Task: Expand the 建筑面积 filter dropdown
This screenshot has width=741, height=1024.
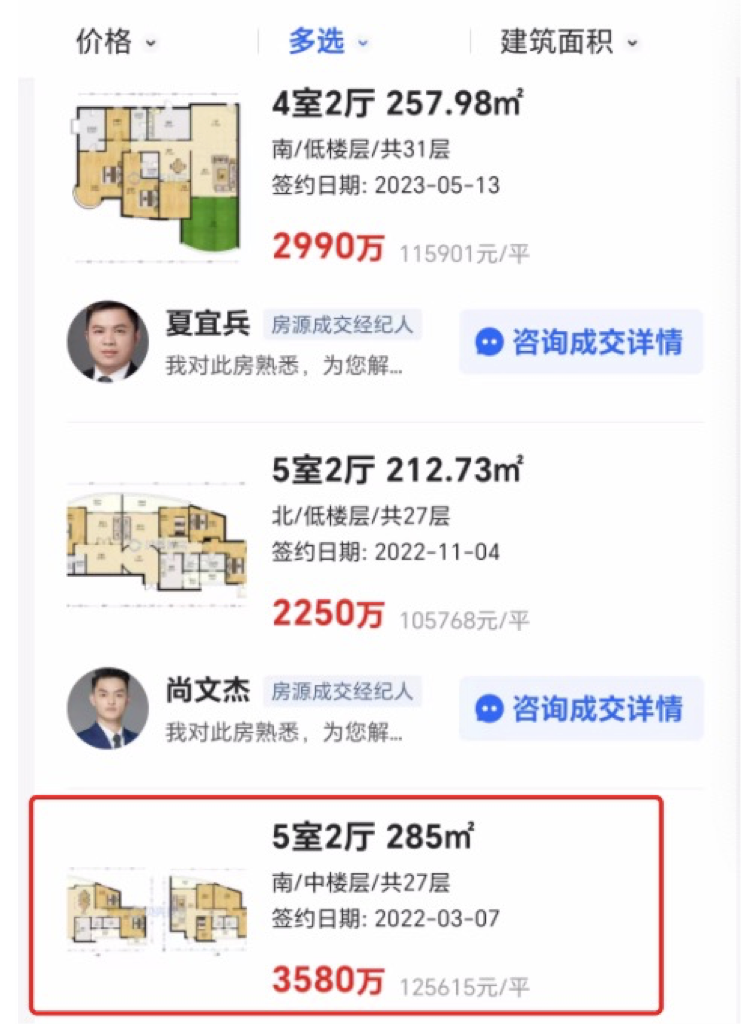Action: 568,42
